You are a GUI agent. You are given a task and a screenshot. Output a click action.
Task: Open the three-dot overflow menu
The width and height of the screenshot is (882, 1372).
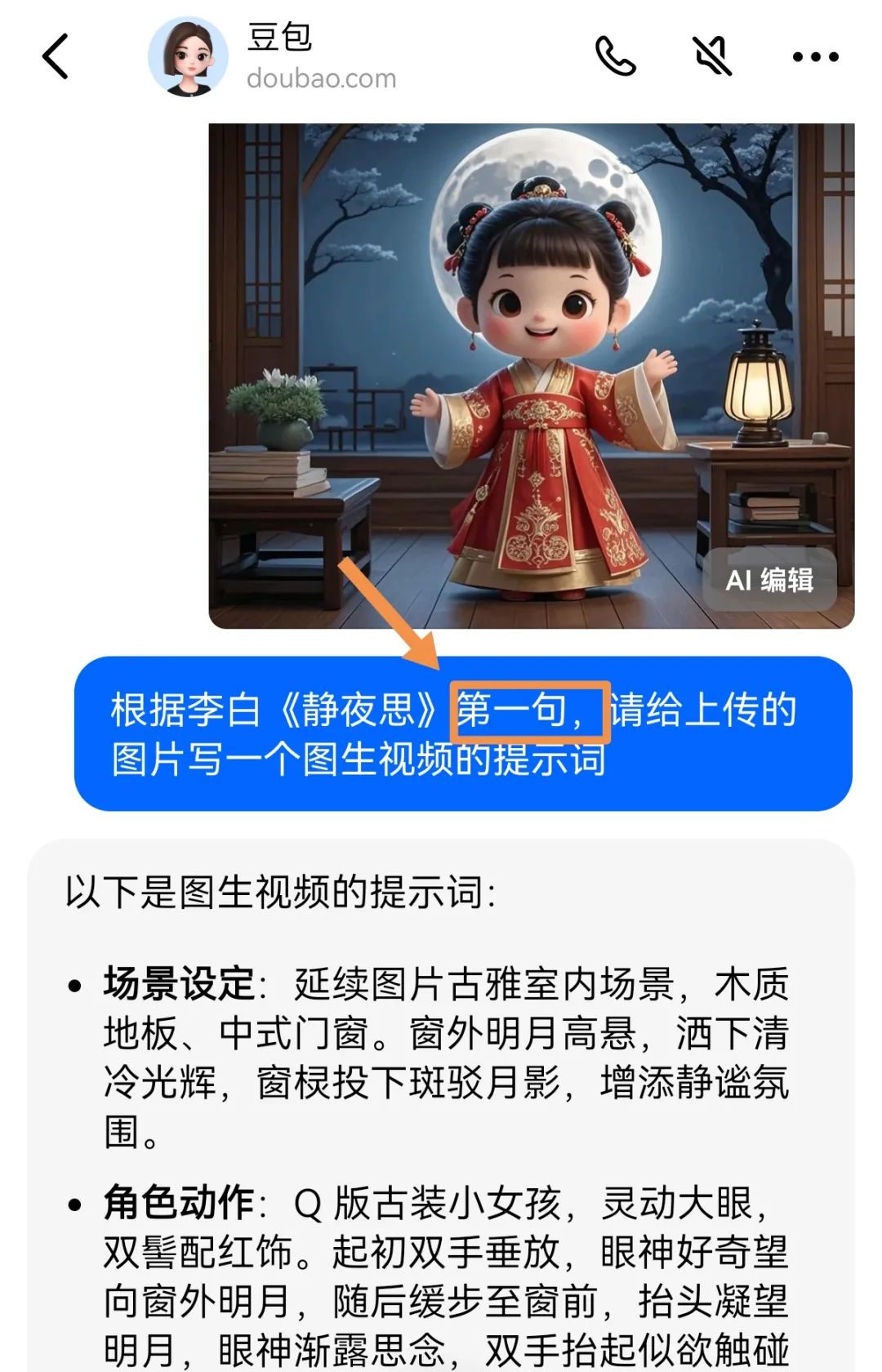tap(815, 56)
